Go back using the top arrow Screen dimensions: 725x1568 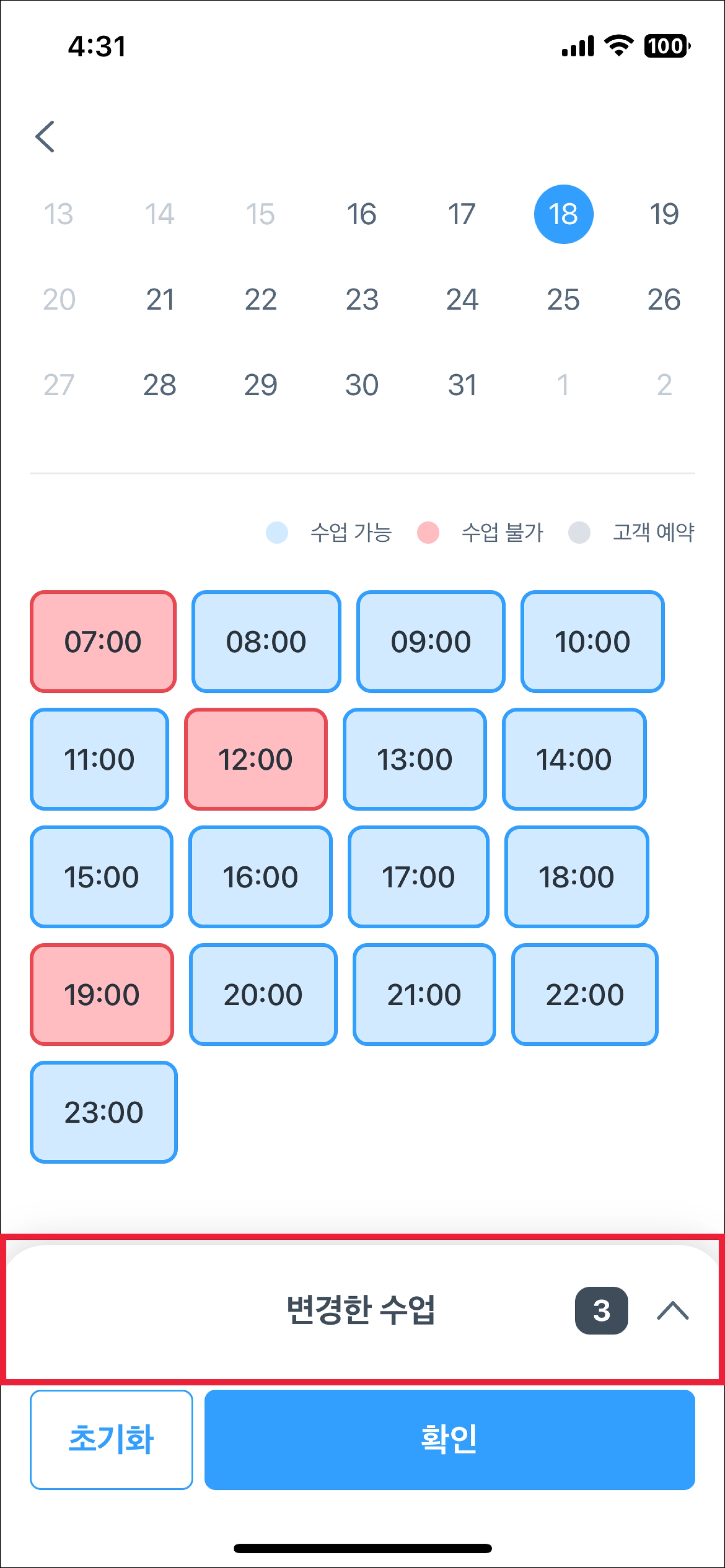(x=45, y=136)
